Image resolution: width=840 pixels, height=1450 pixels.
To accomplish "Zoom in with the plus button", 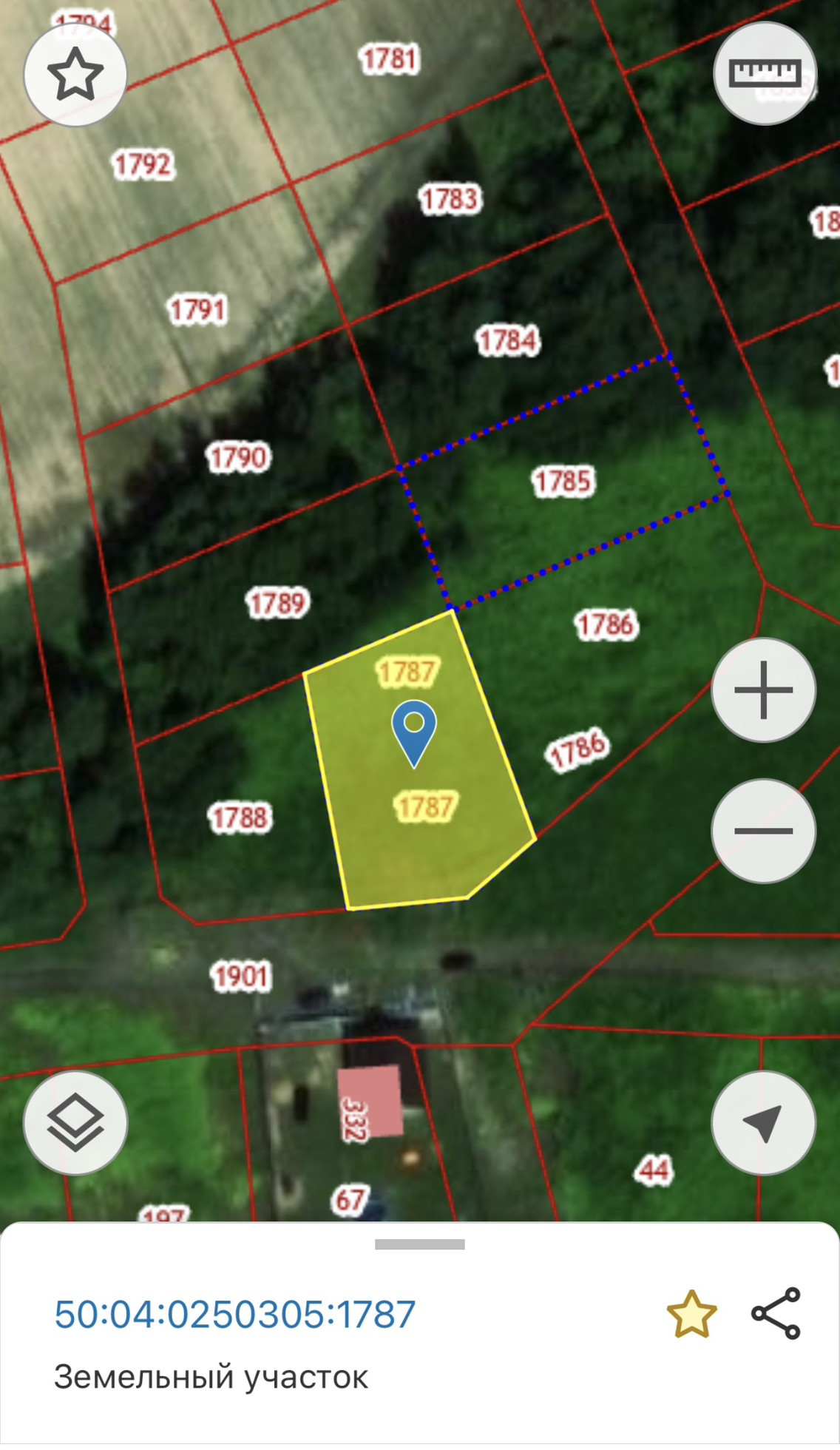I will (x=763, y=690).
